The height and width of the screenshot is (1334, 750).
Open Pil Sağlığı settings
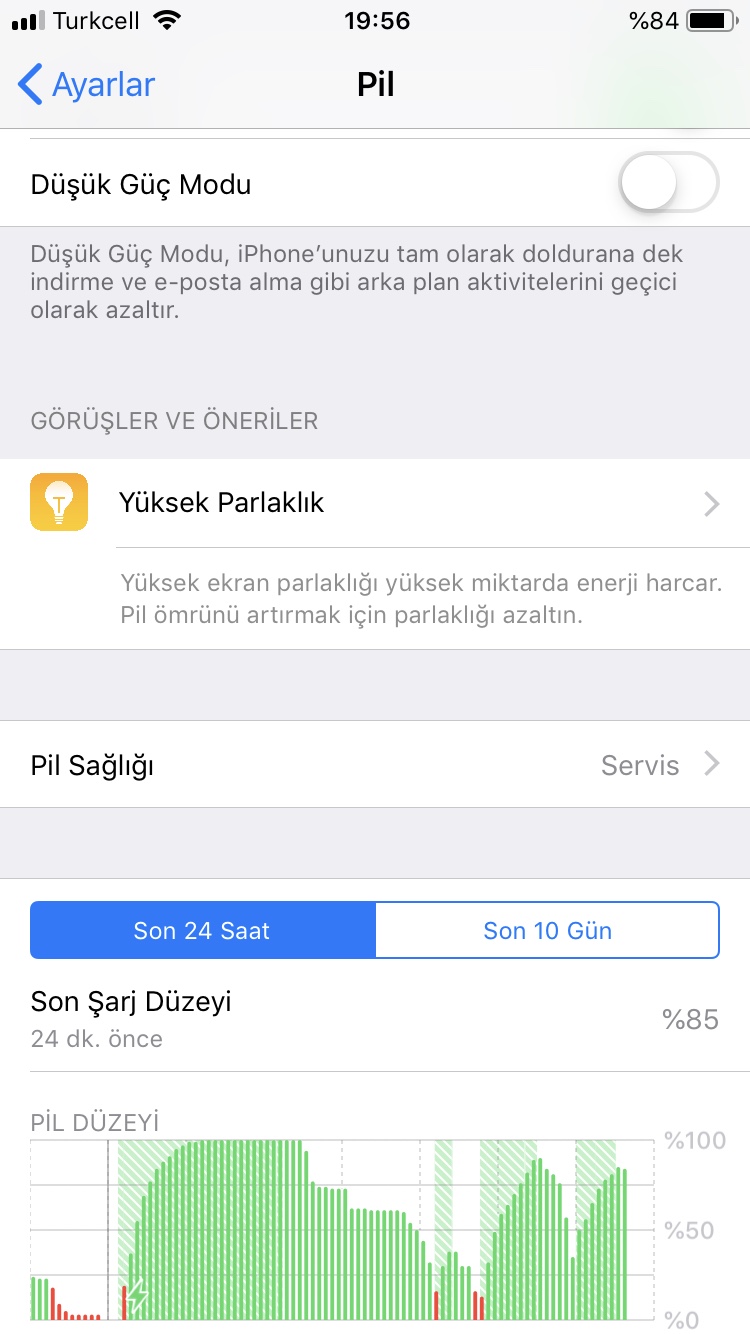(x=375, y=765)
